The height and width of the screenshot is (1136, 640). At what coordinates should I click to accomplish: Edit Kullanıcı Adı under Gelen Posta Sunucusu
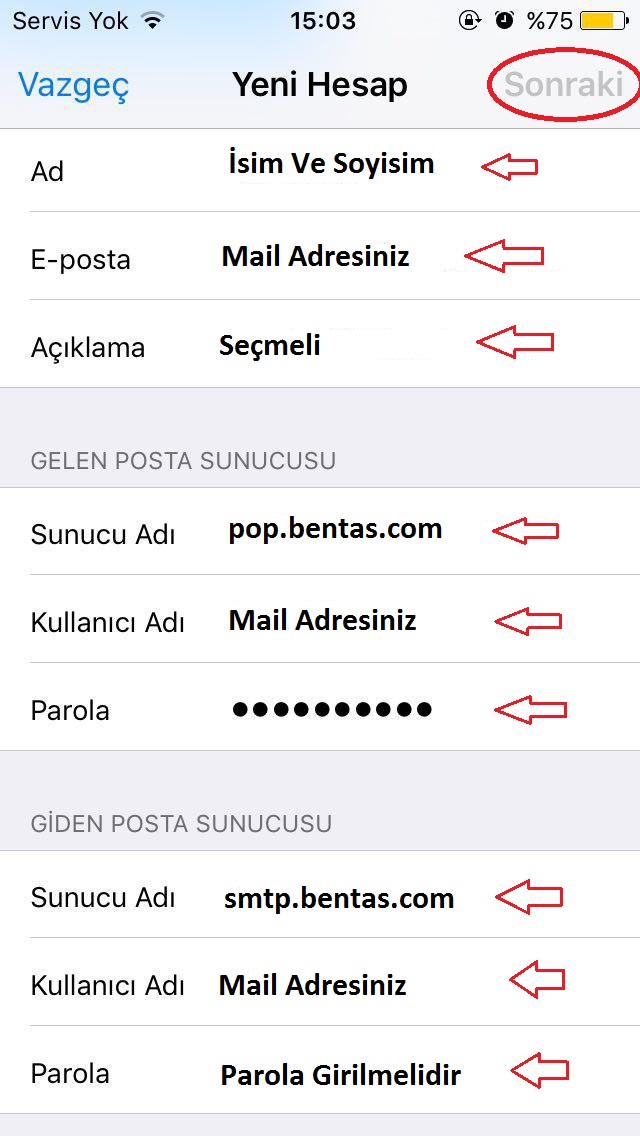(320, 619)
